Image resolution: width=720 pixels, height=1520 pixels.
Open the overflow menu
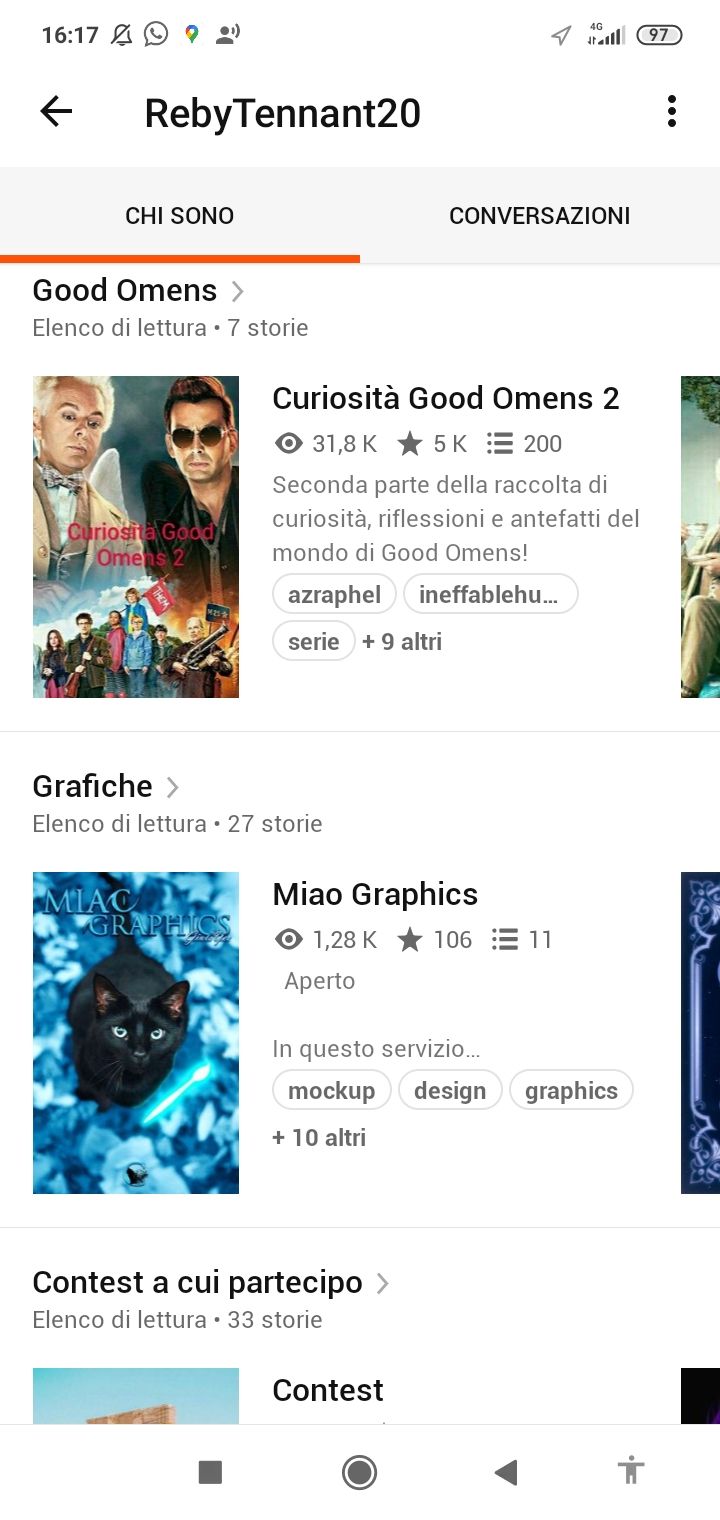tap(671, 112)
